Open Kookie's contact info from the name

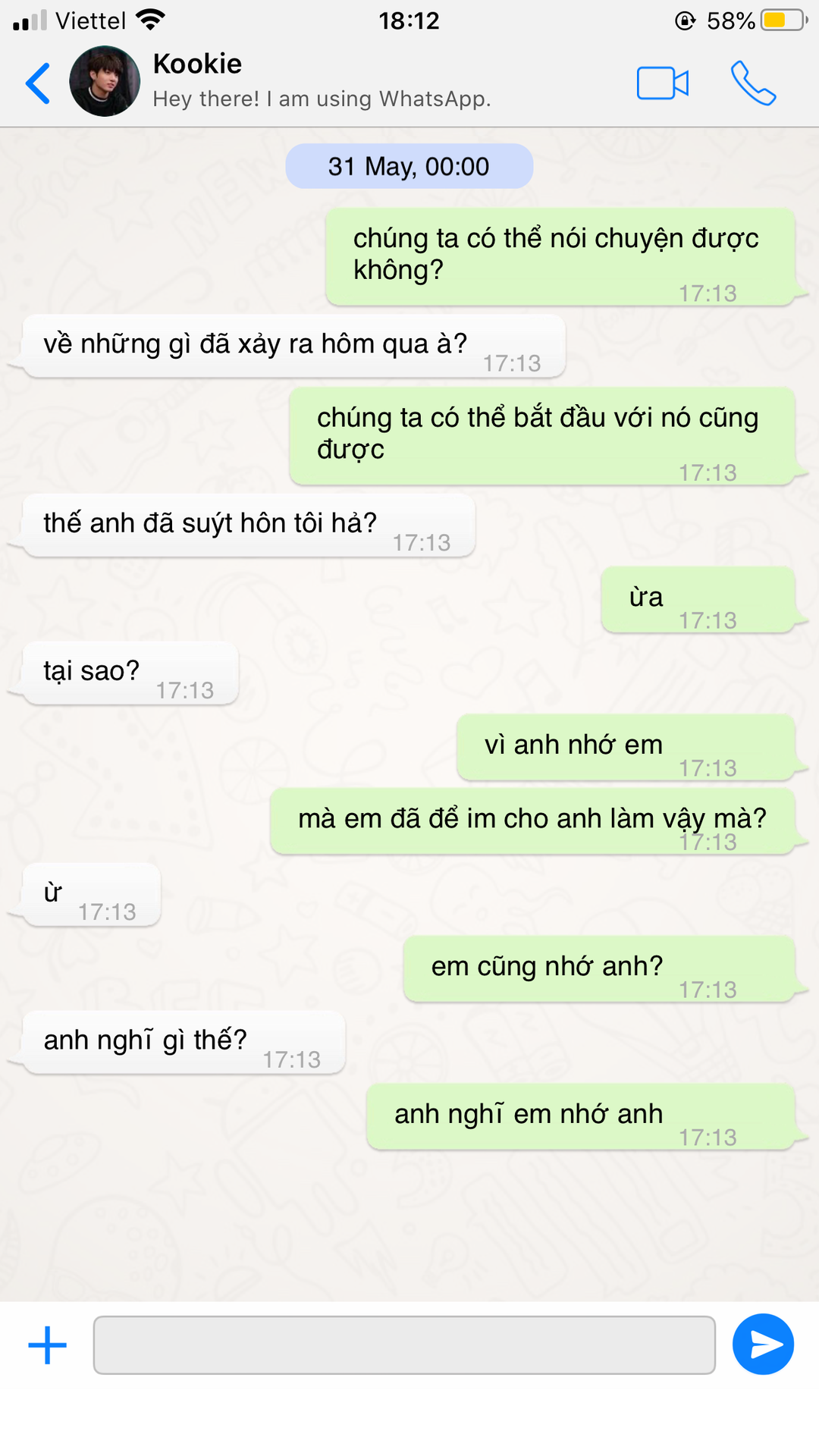click(x=197, y=64)
